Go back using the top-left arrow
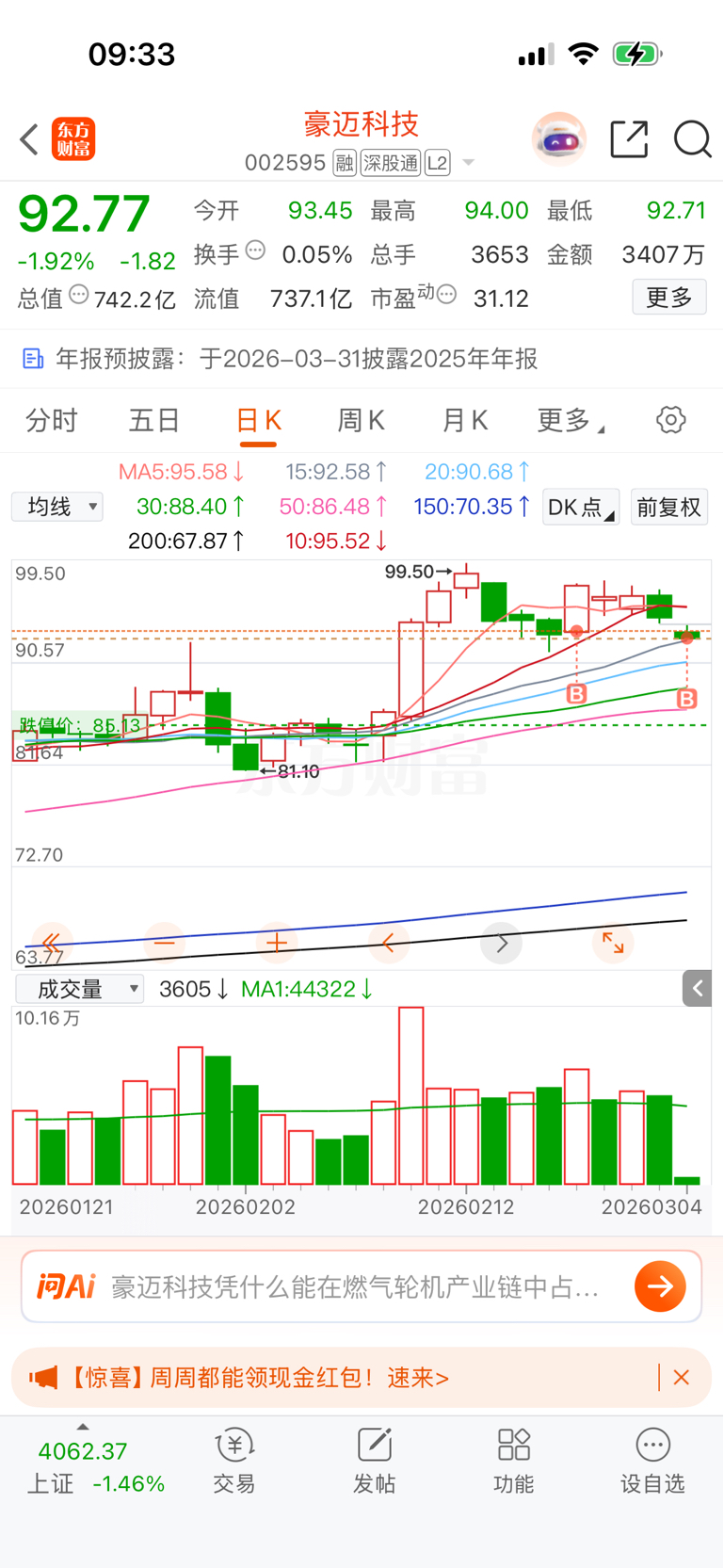 pyautogui.click(x=29, y=139)
